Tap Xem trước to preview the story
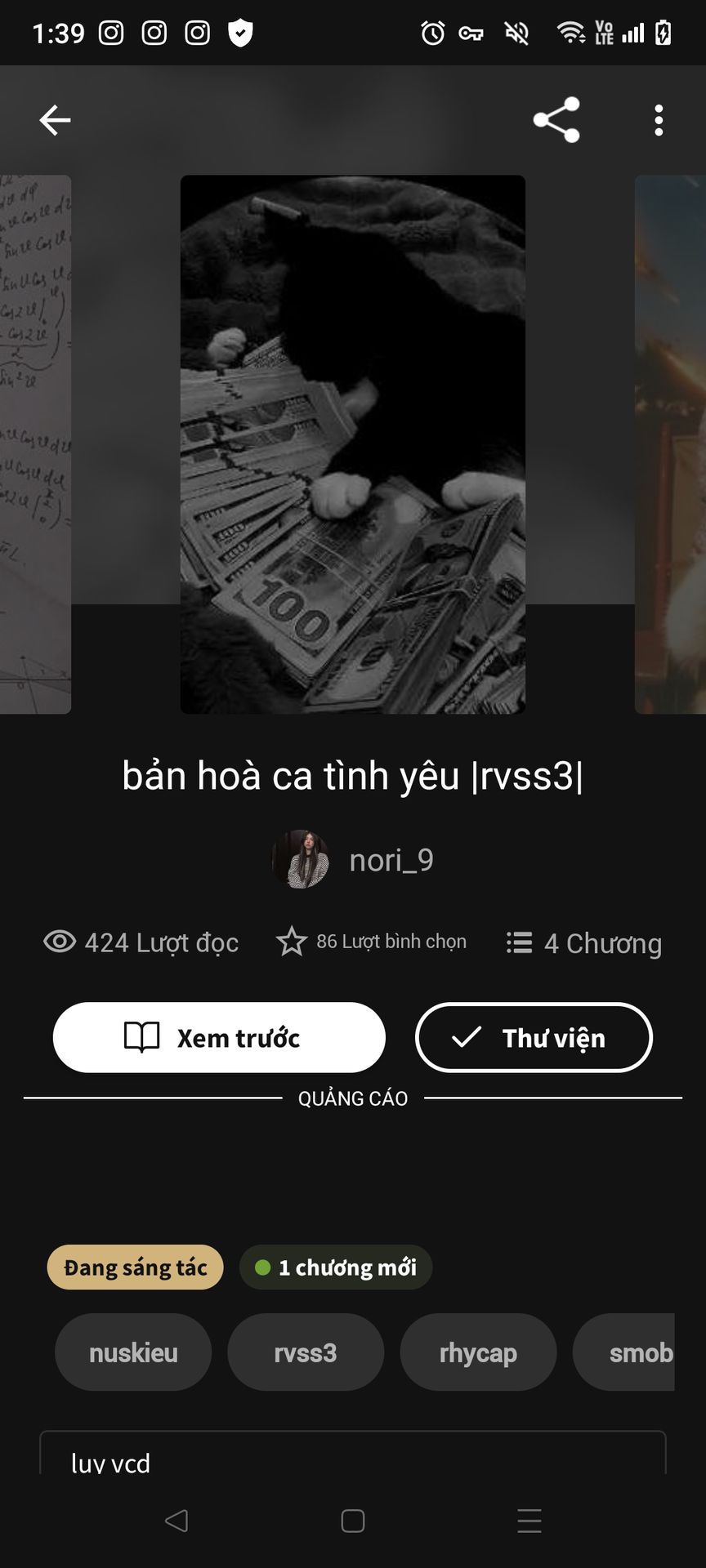 coord(219,1037)
